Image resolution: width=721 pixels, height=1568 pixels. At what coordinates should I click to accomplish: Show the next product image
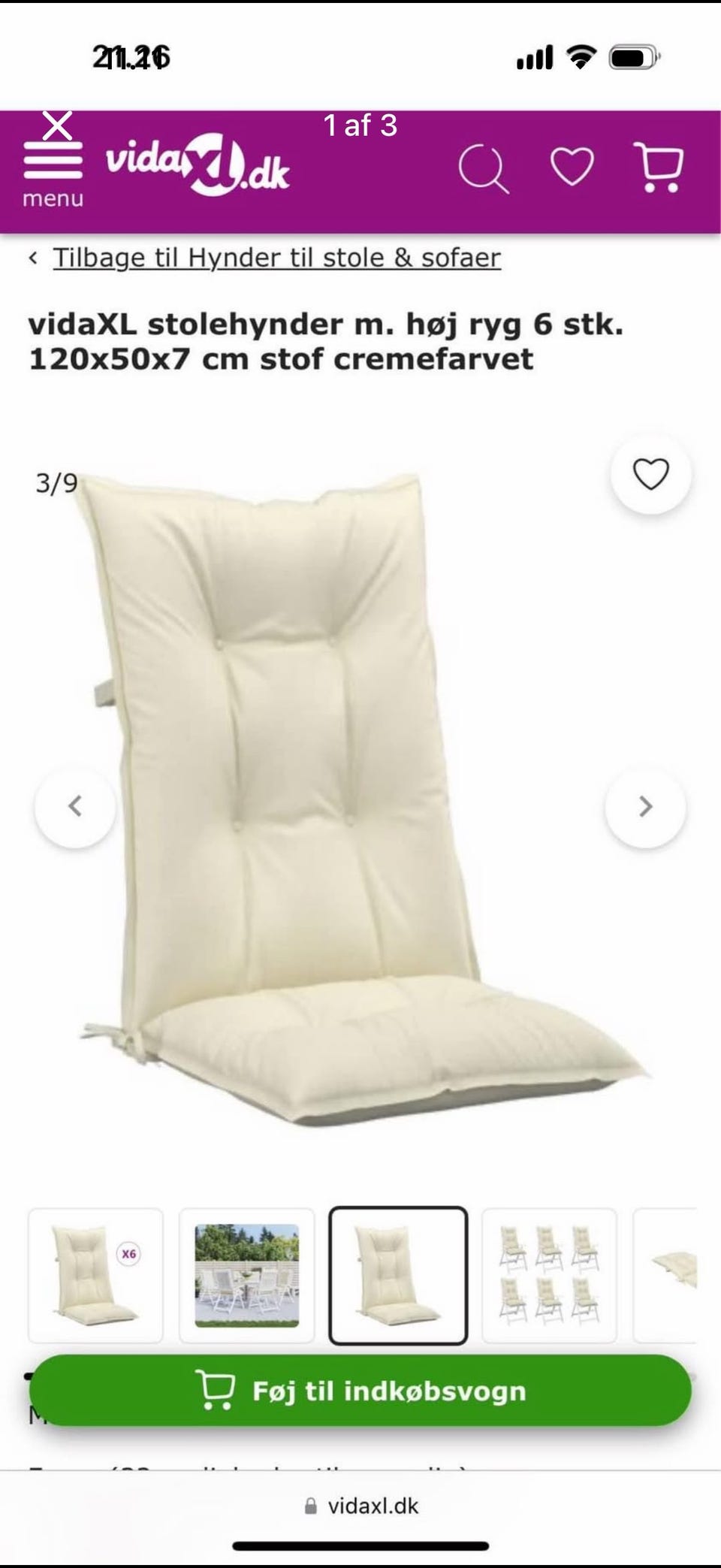point(645,807)
